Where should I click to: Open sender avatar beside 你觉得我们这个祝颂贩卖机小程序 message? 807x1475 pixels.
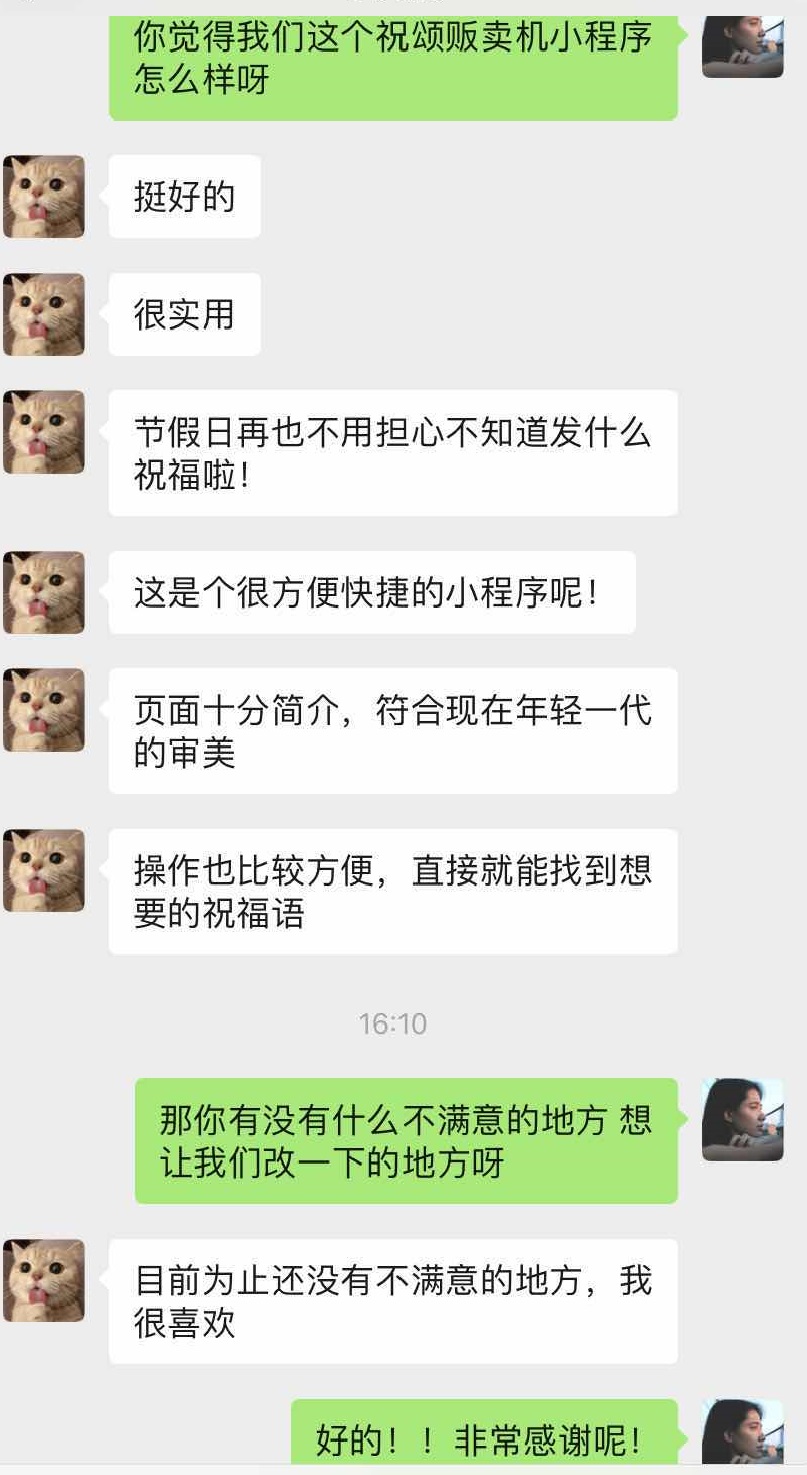coord(742,46)
